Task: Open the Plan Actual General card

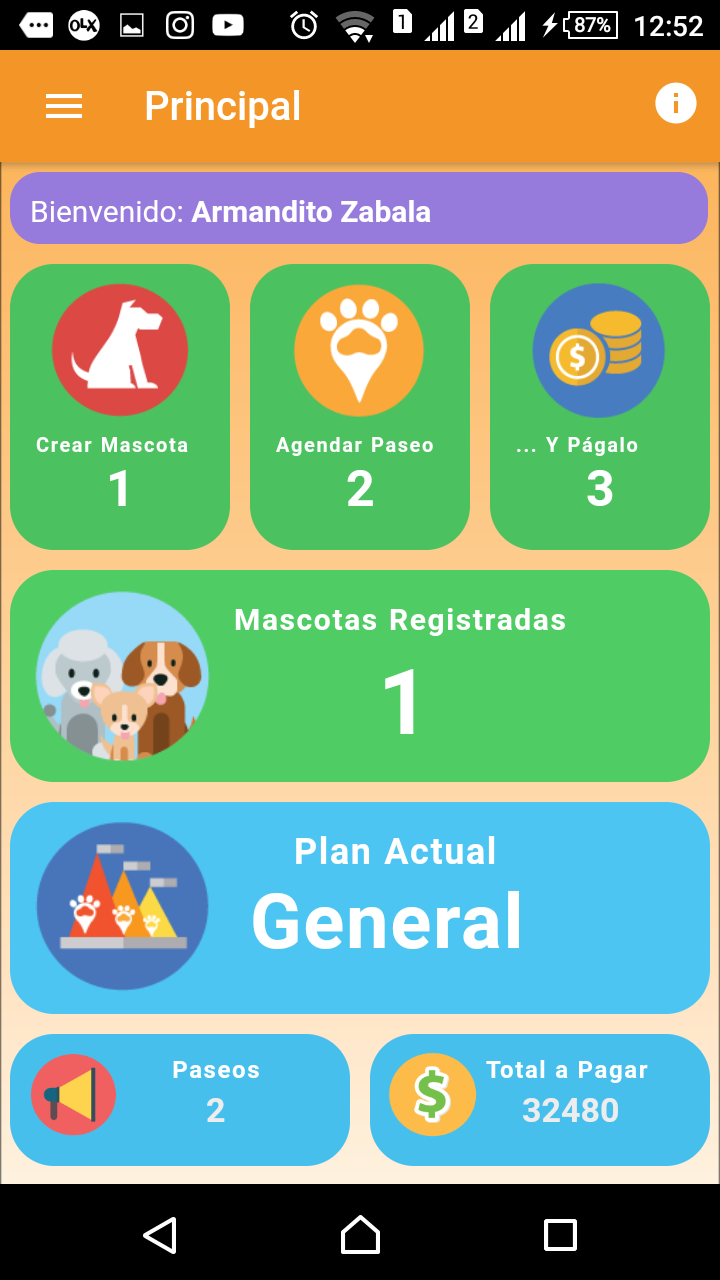Action: pyautogui.click(x=360, y=908)
